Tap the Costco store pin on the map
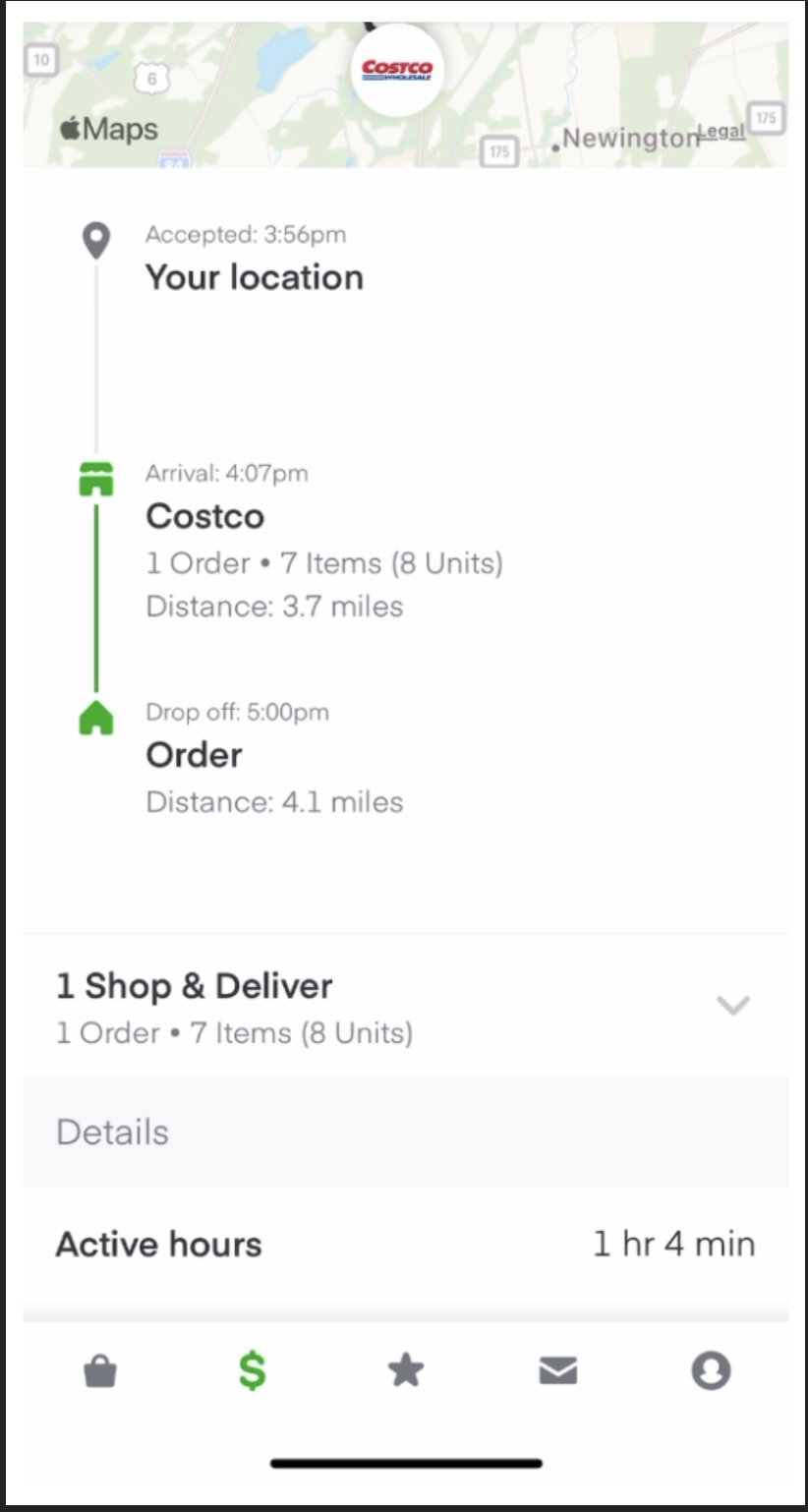 pyautogui.click(x=397, y=70)
